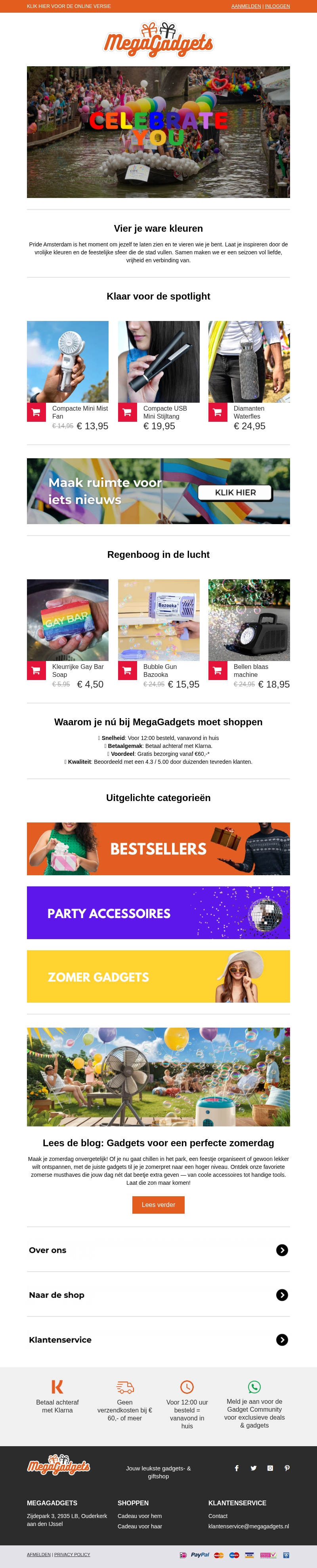This screenshot has width=317, height=1568.
Task: Open the online version link
Action: [69, 6]
